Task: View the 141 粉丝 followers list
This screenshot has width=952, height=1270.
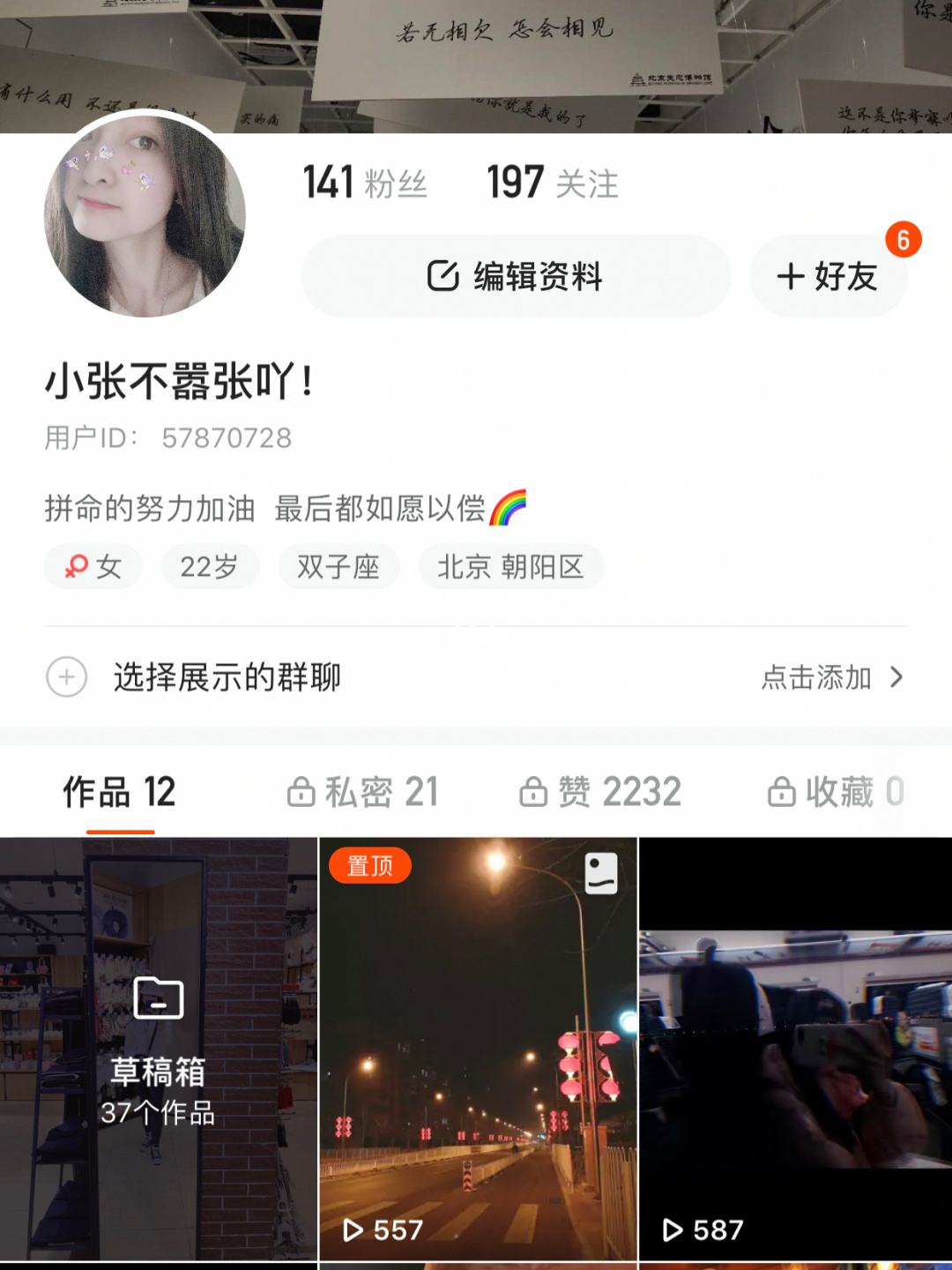Action: [365, 183]
